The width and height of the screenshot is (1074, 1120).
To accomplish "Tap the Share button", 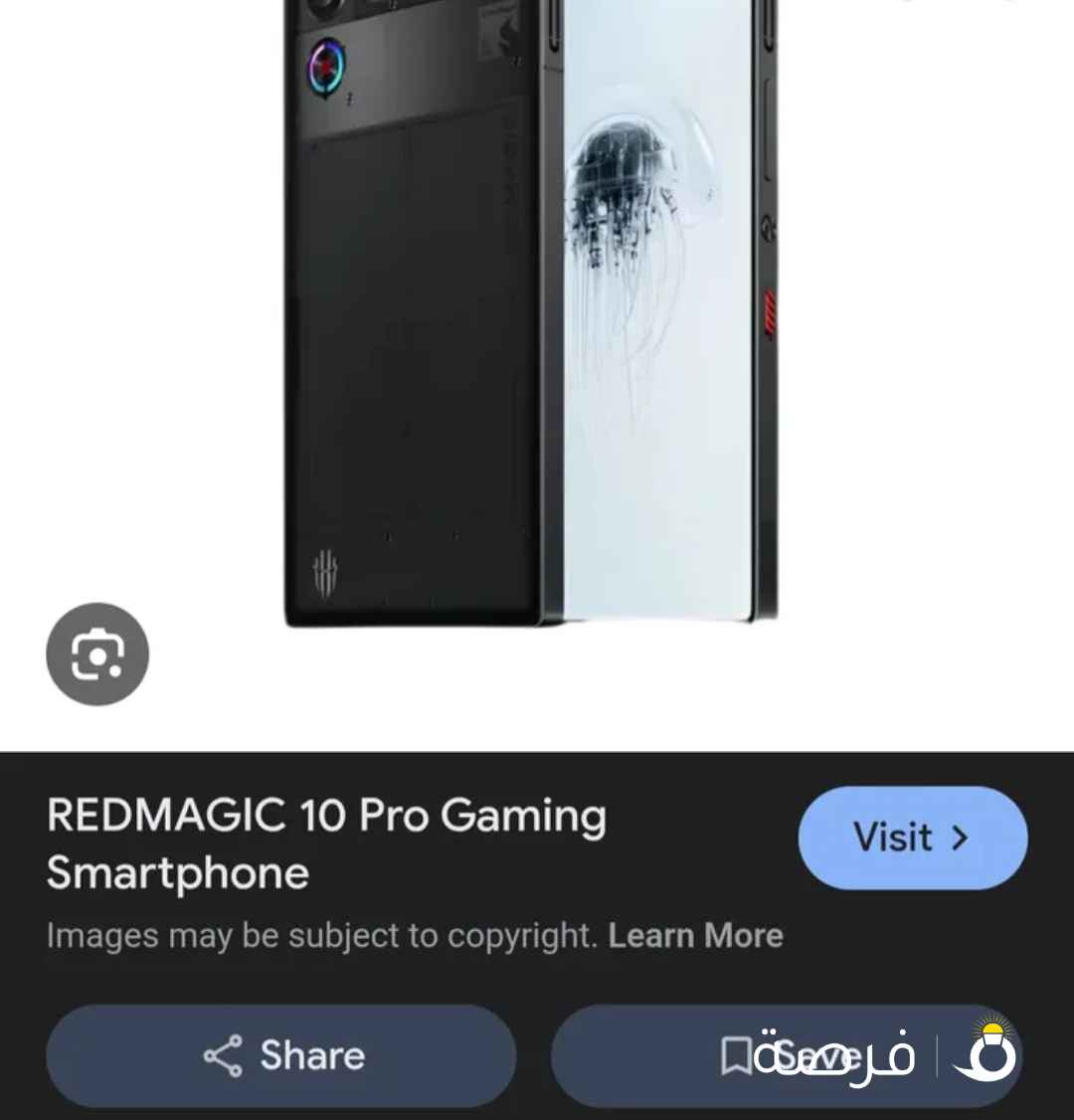I will point(281,1056).
